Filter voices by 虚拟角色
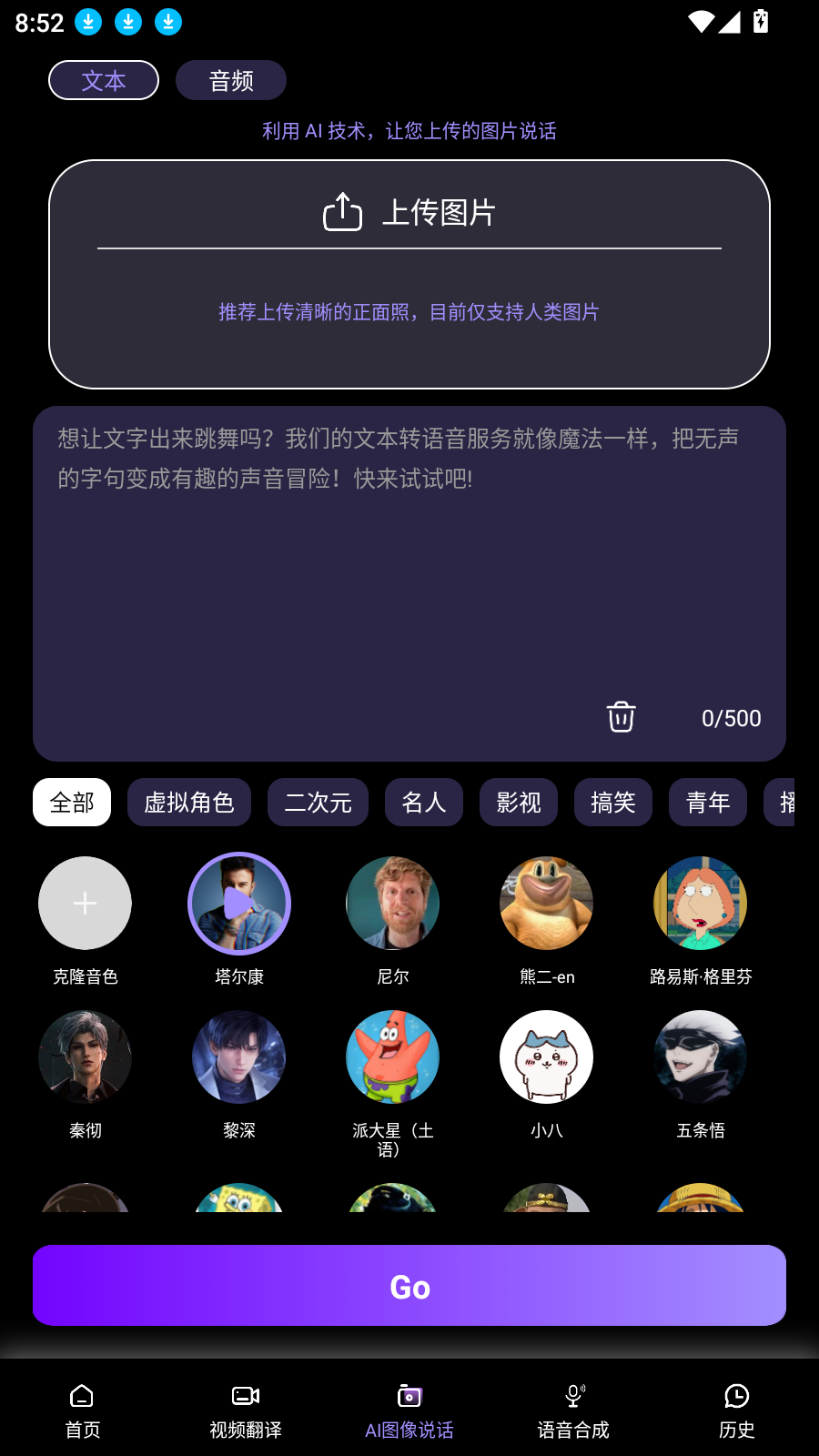819x1456 pixels. click(189, 803)
